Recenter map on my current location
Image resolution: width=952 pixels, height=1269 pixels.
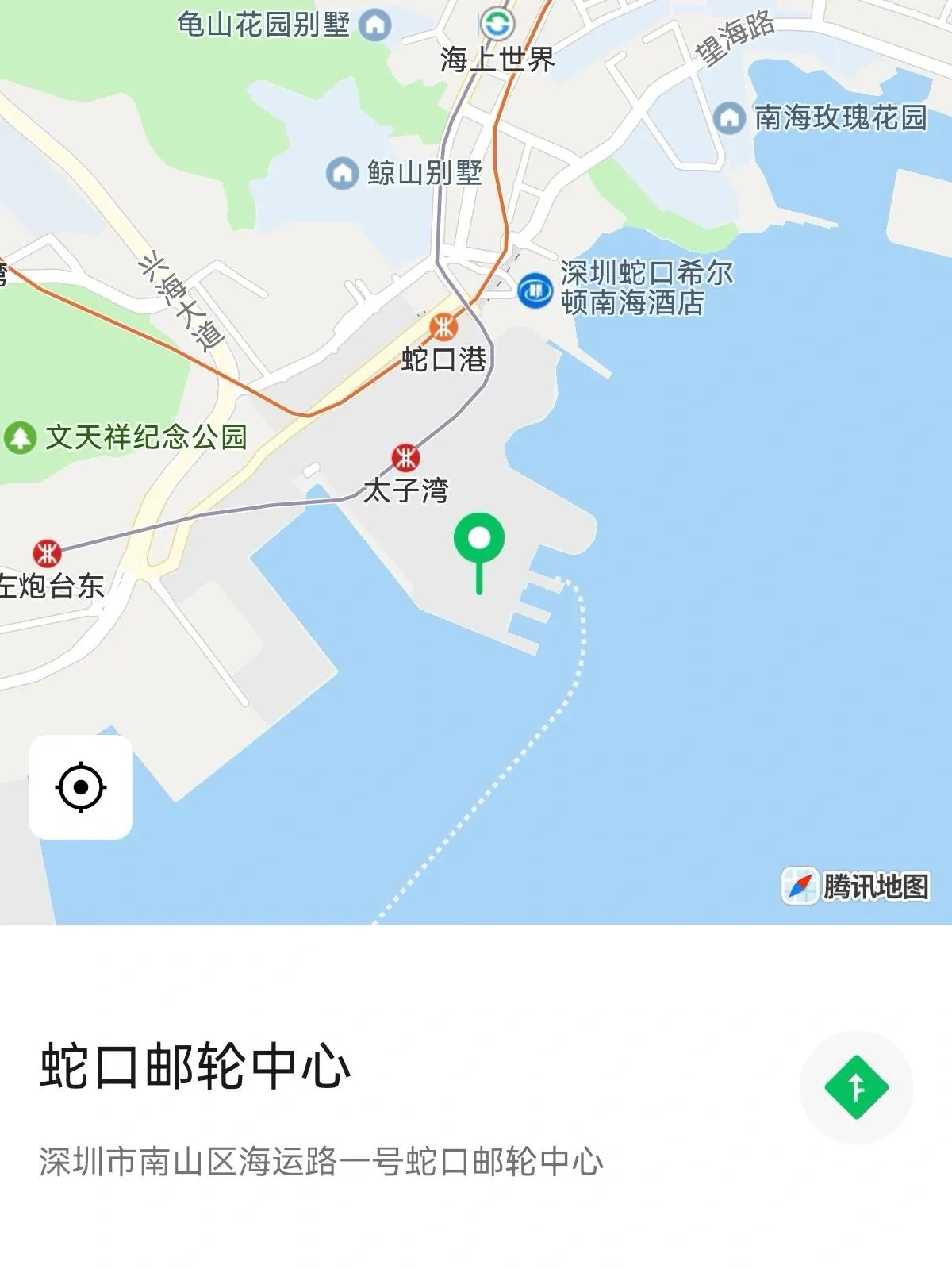point(81,787)
